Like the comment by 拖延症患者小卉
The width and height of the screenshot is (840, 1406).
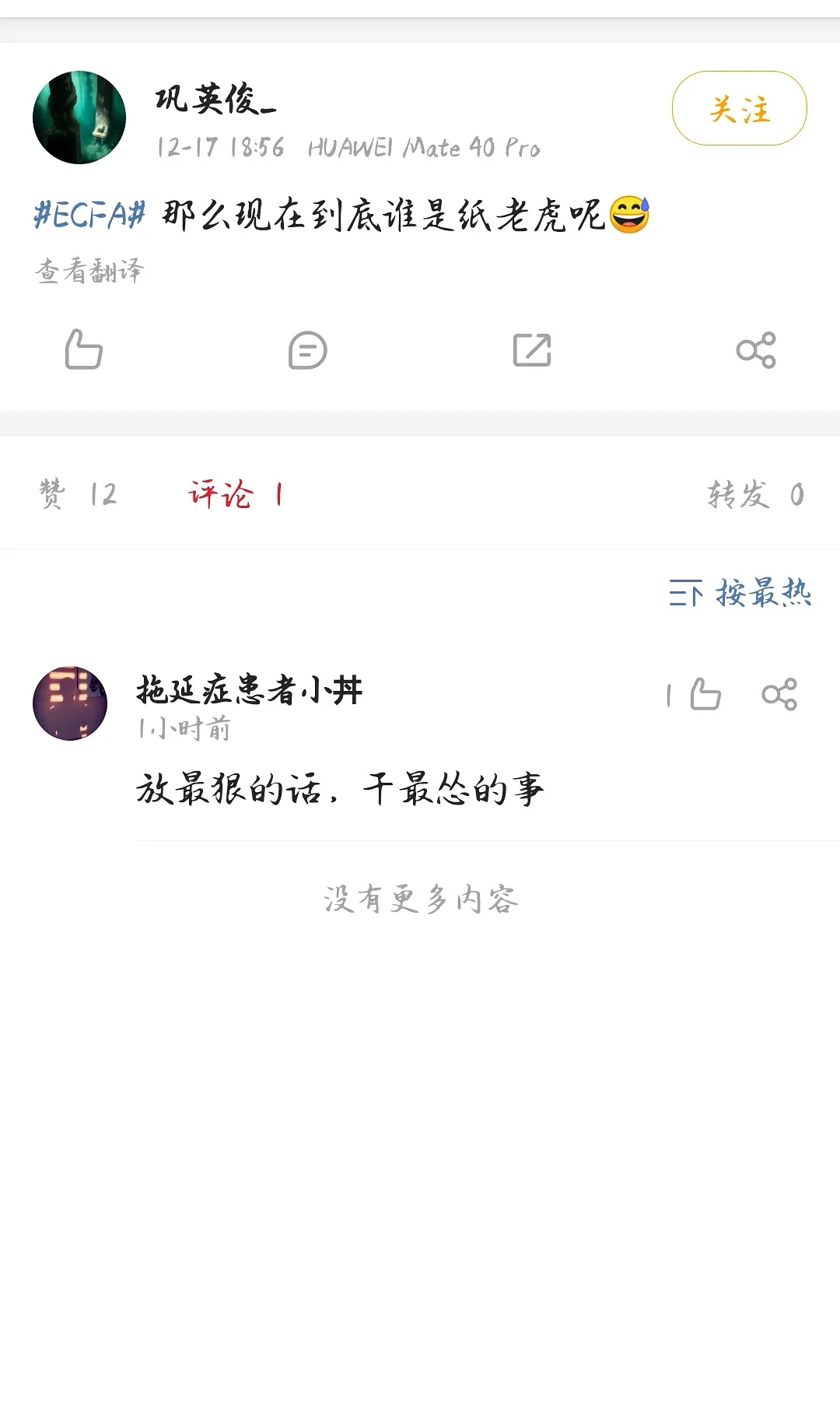click(x=705, y=694)
